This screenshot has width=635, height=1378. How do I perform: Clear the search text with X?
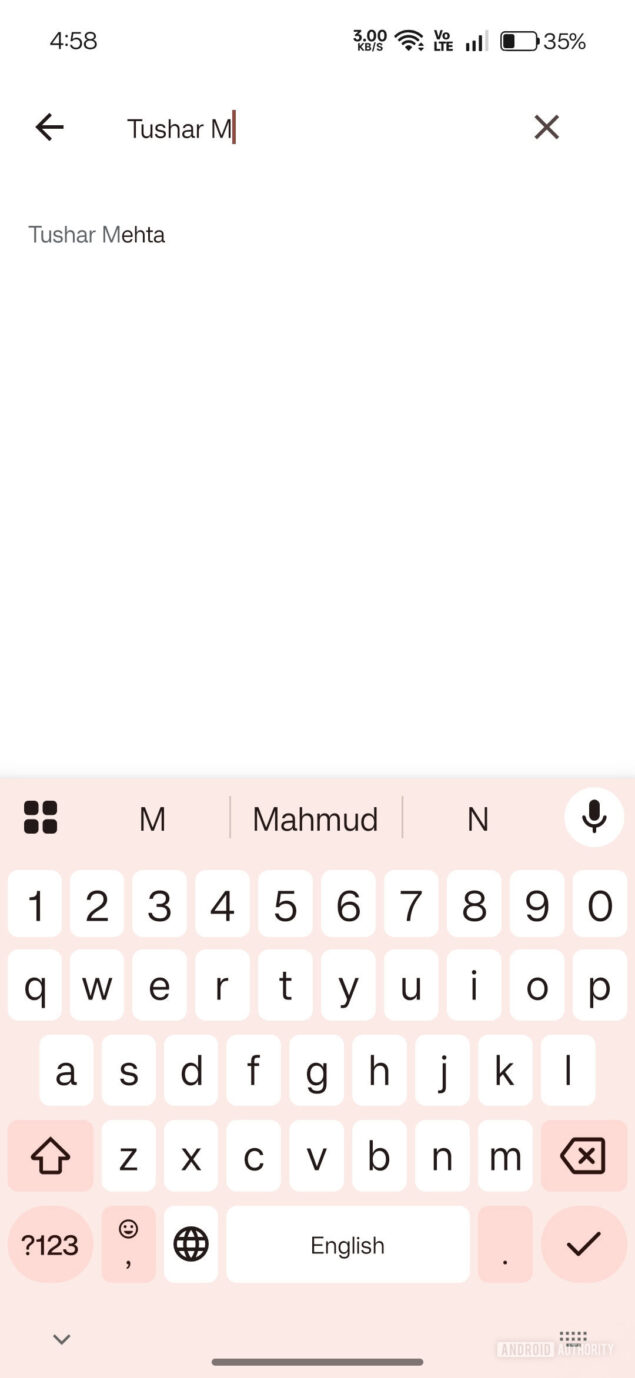pos(546,127)
